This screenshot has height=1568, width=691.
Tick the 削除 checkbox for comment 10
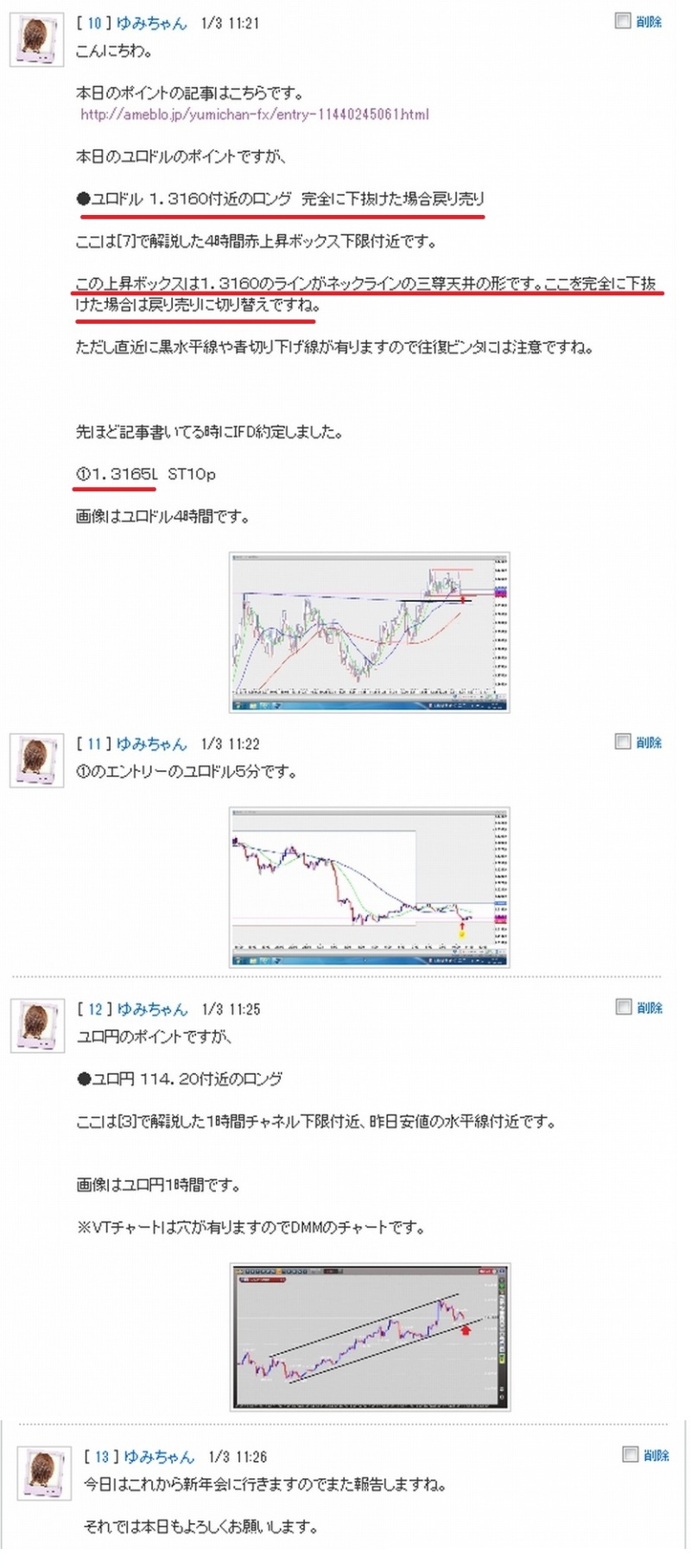622,21
